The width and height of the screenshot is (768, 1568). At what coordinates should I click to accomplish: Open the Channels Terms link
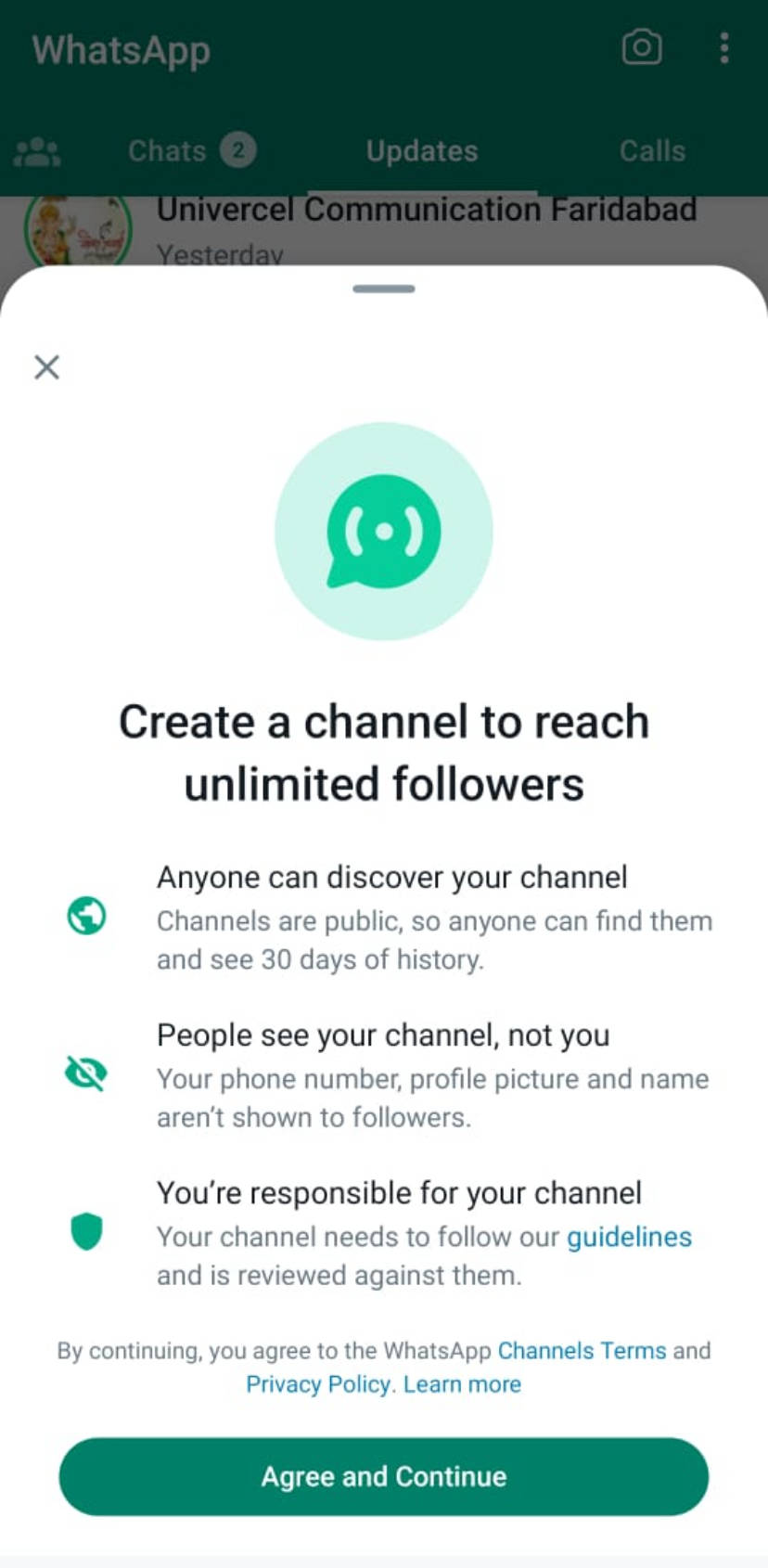[582, 1350]
